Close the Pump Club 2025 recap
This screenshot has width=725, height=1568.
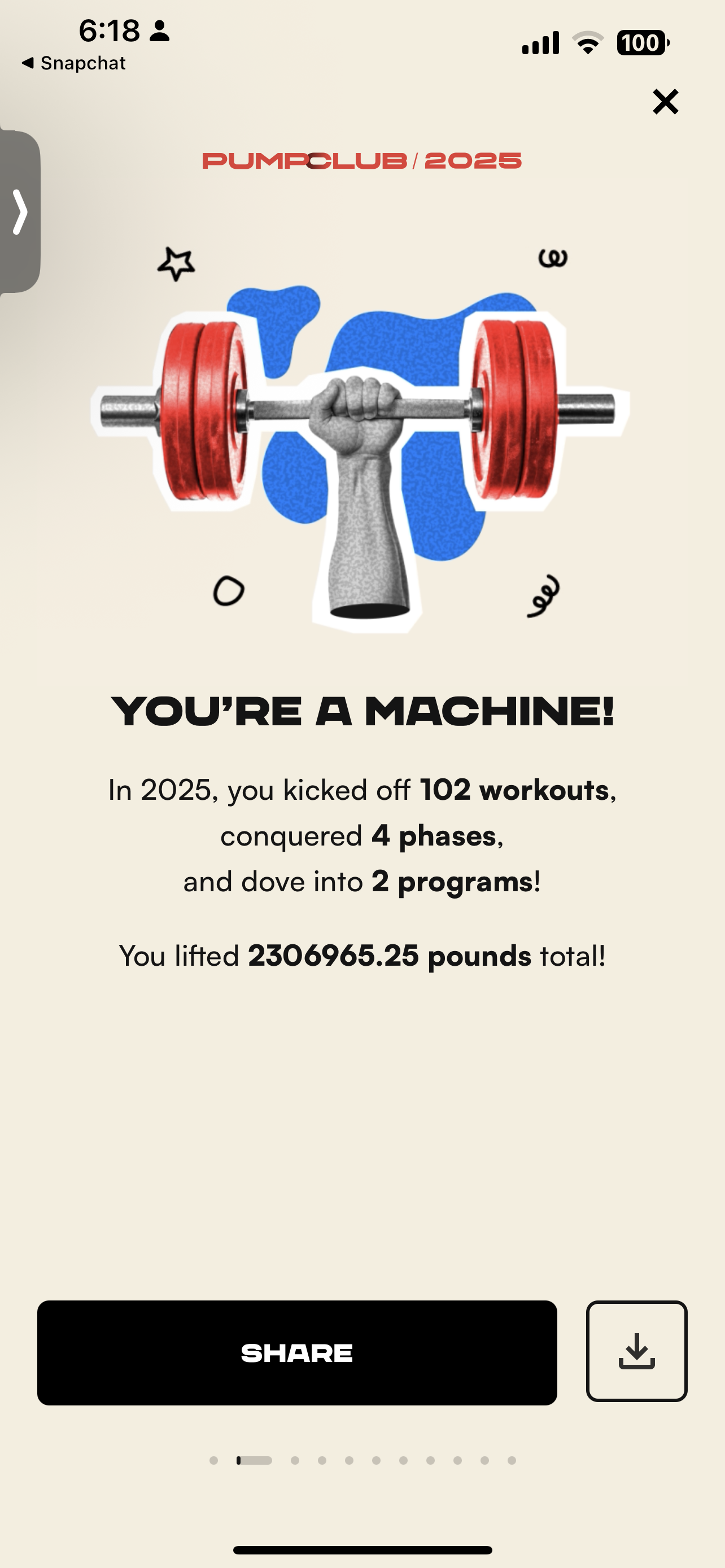(x=665, y=102)
